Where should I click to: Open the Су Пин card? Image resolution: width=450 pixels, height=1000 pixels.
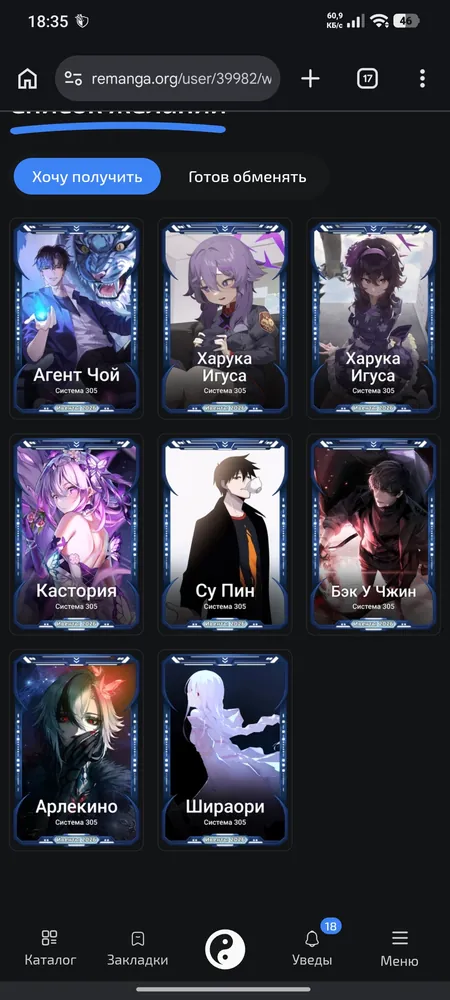pos(225,534)
